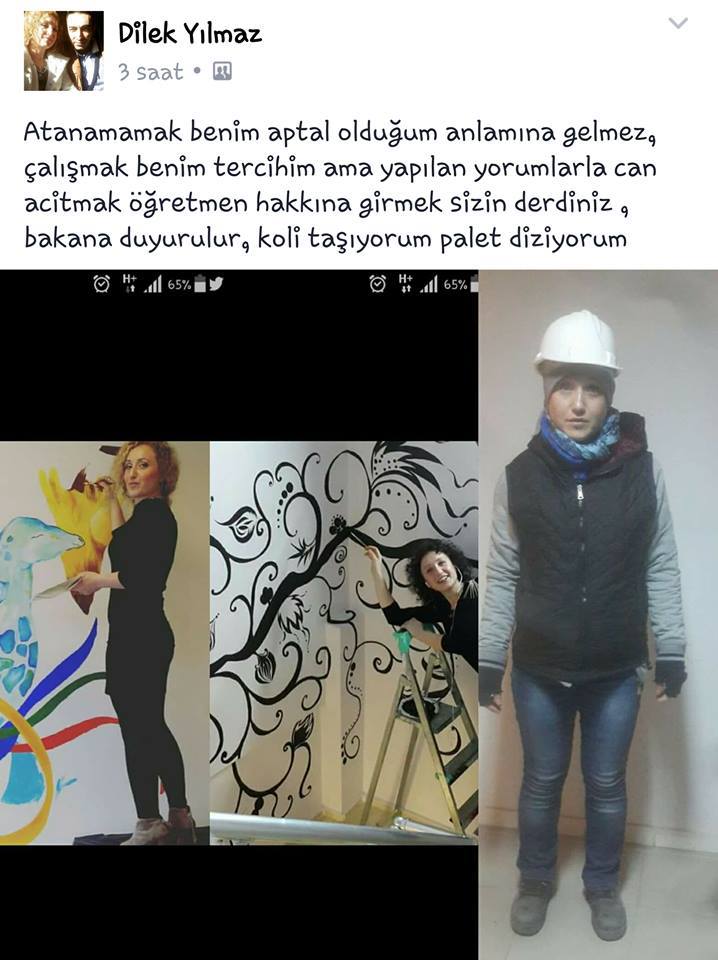Open the black floral wall drawing photo
This screenshot has width=718, height=960.
coord(343,640)
